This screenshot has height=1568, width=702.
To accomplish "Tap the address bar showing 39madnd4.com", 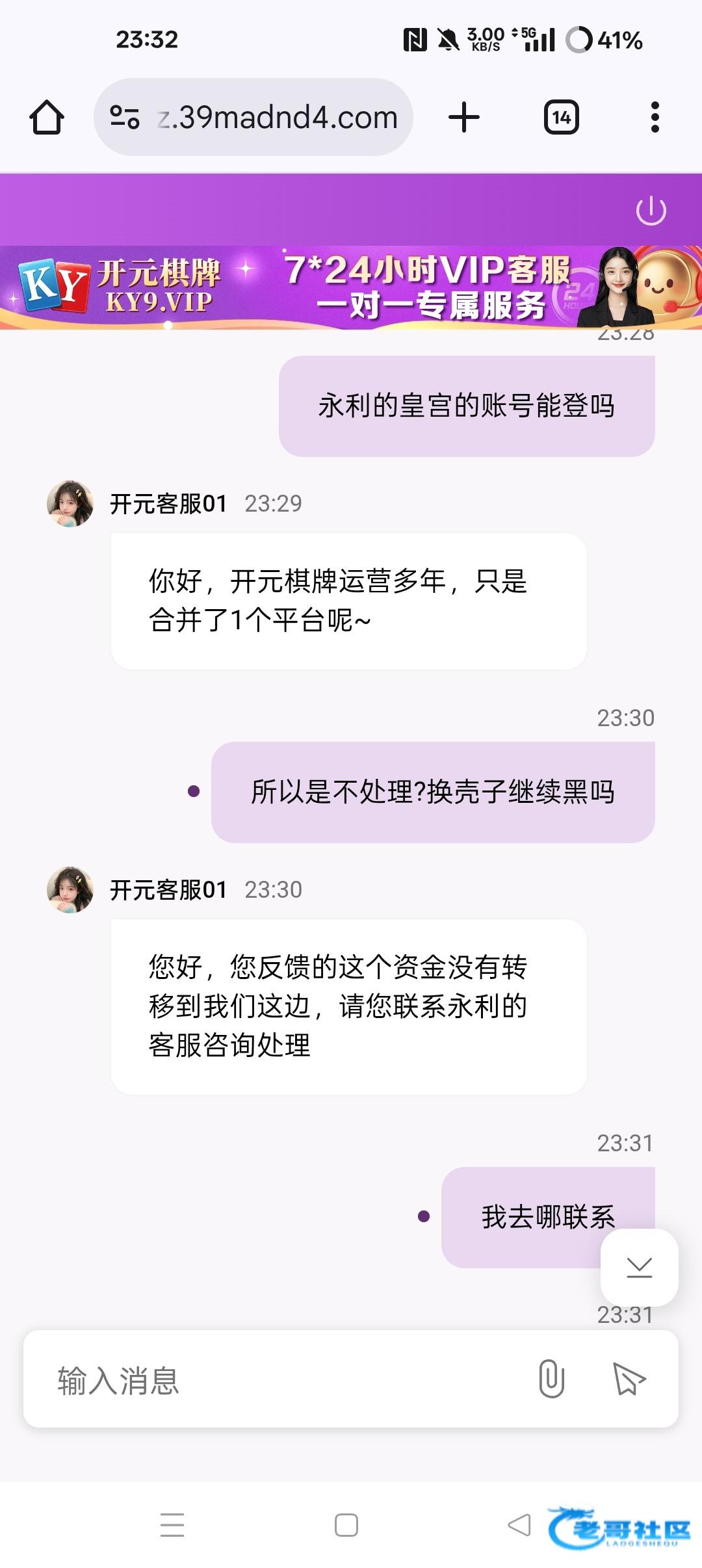I will (276, 118).
